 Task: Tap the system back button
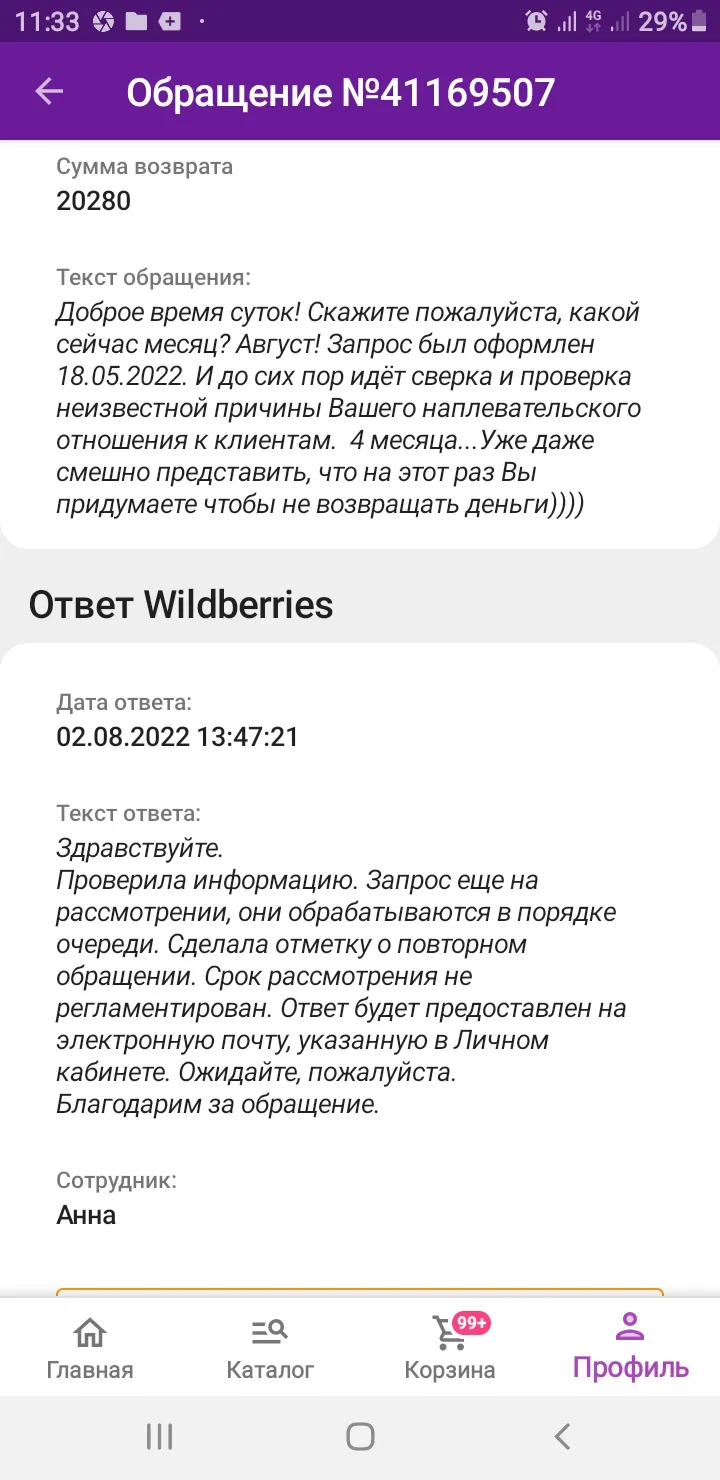point(562,1437)
